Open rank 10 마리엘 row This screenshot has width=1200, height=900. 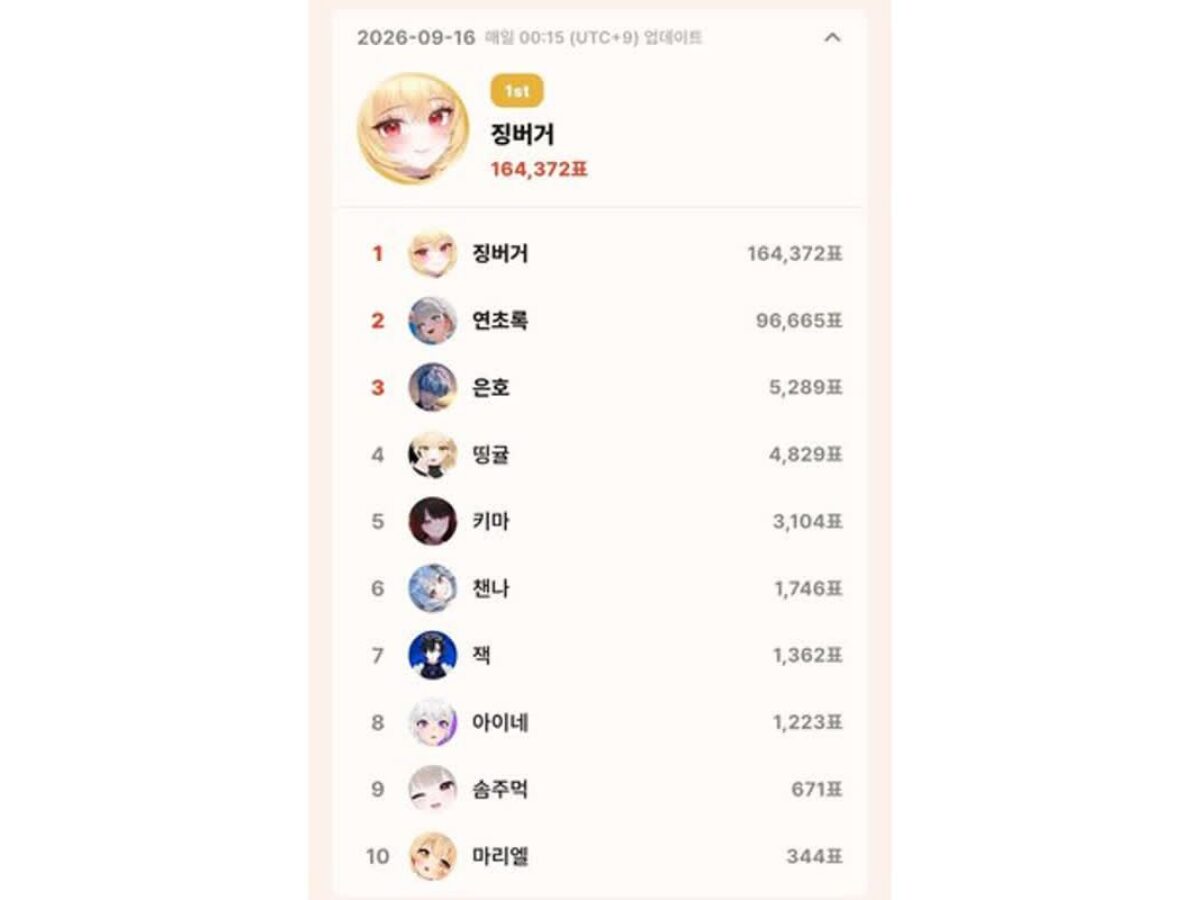(598, 857)
